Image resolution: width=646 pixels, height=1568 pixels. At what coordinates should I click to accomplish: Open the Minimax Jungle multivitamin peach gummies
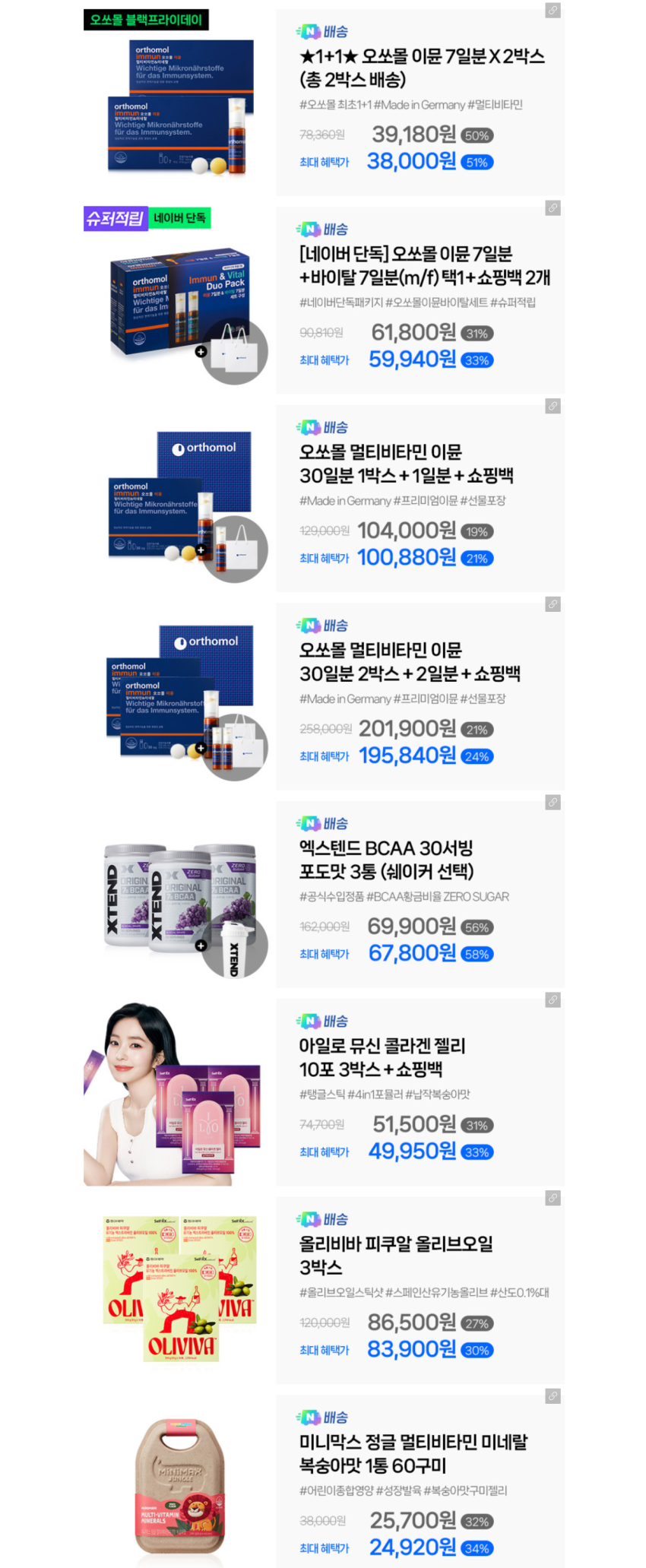413,1453
